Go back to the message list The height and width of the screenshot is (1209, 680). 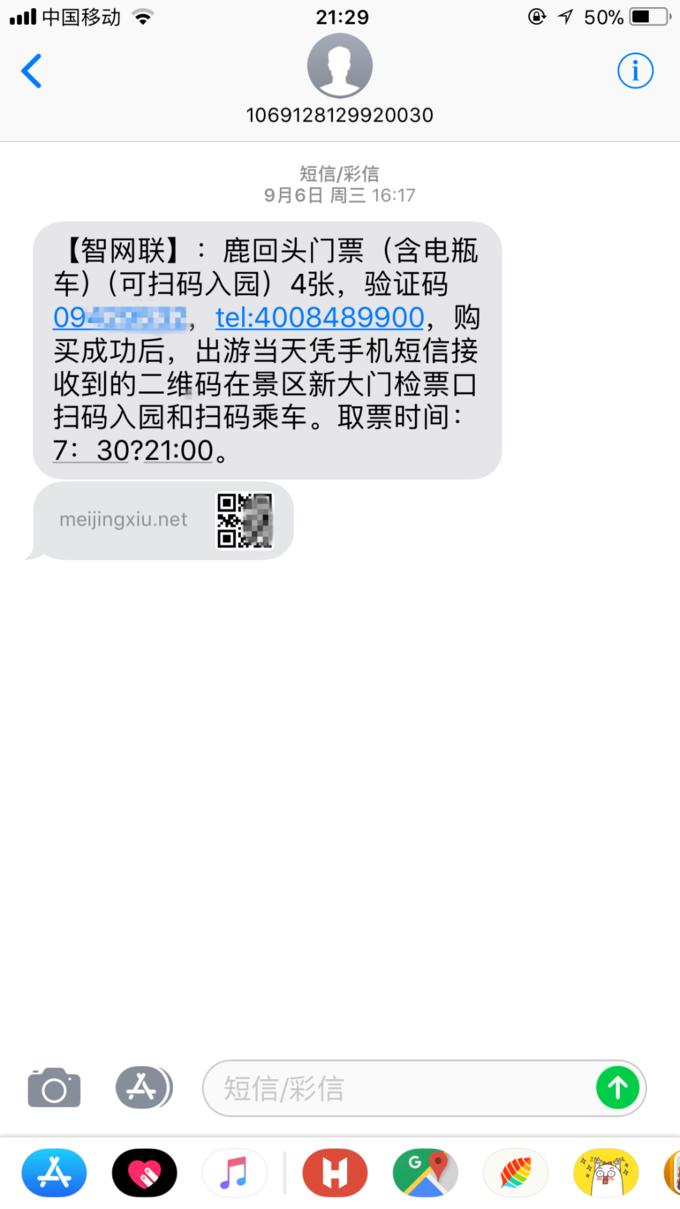(x=32, y=71)
